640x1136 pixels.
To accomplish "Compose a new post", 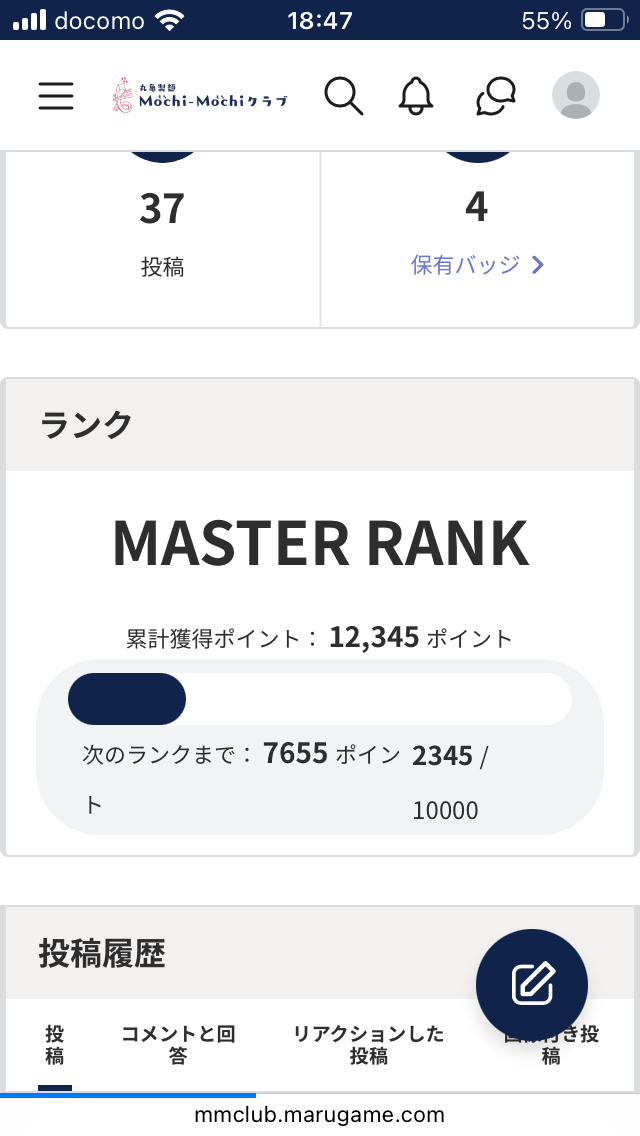I will pyautogui.click(x=532, y=985).
